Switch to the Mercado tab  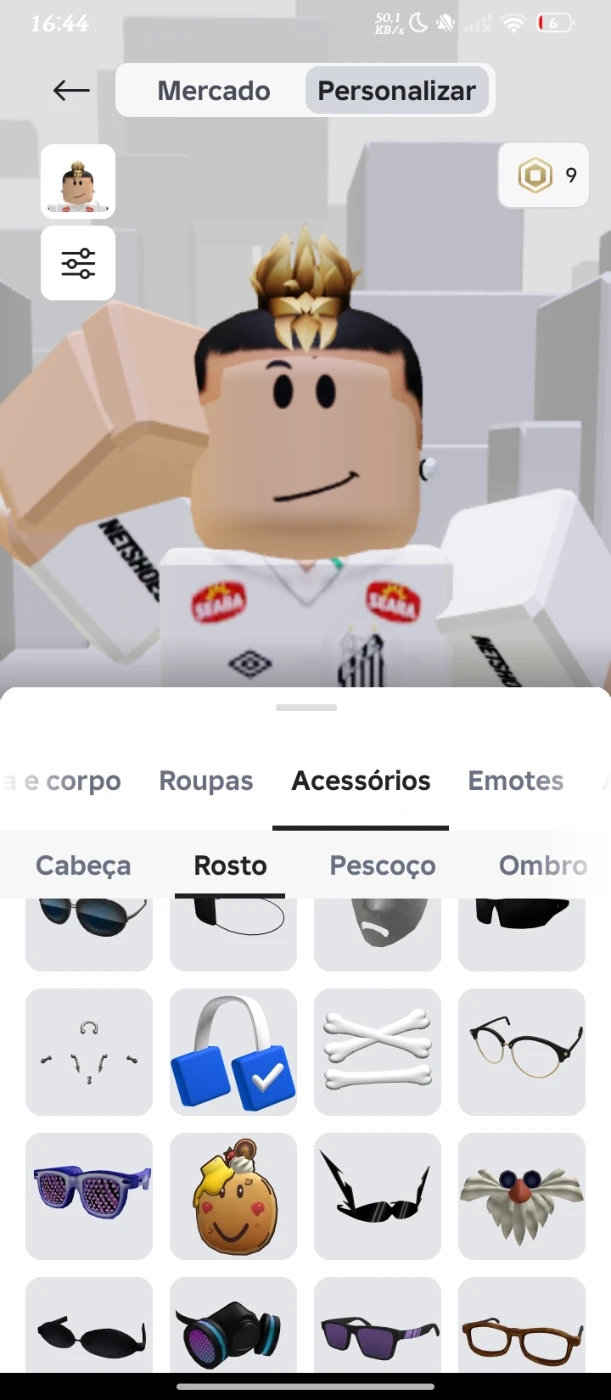coord(213,91)
